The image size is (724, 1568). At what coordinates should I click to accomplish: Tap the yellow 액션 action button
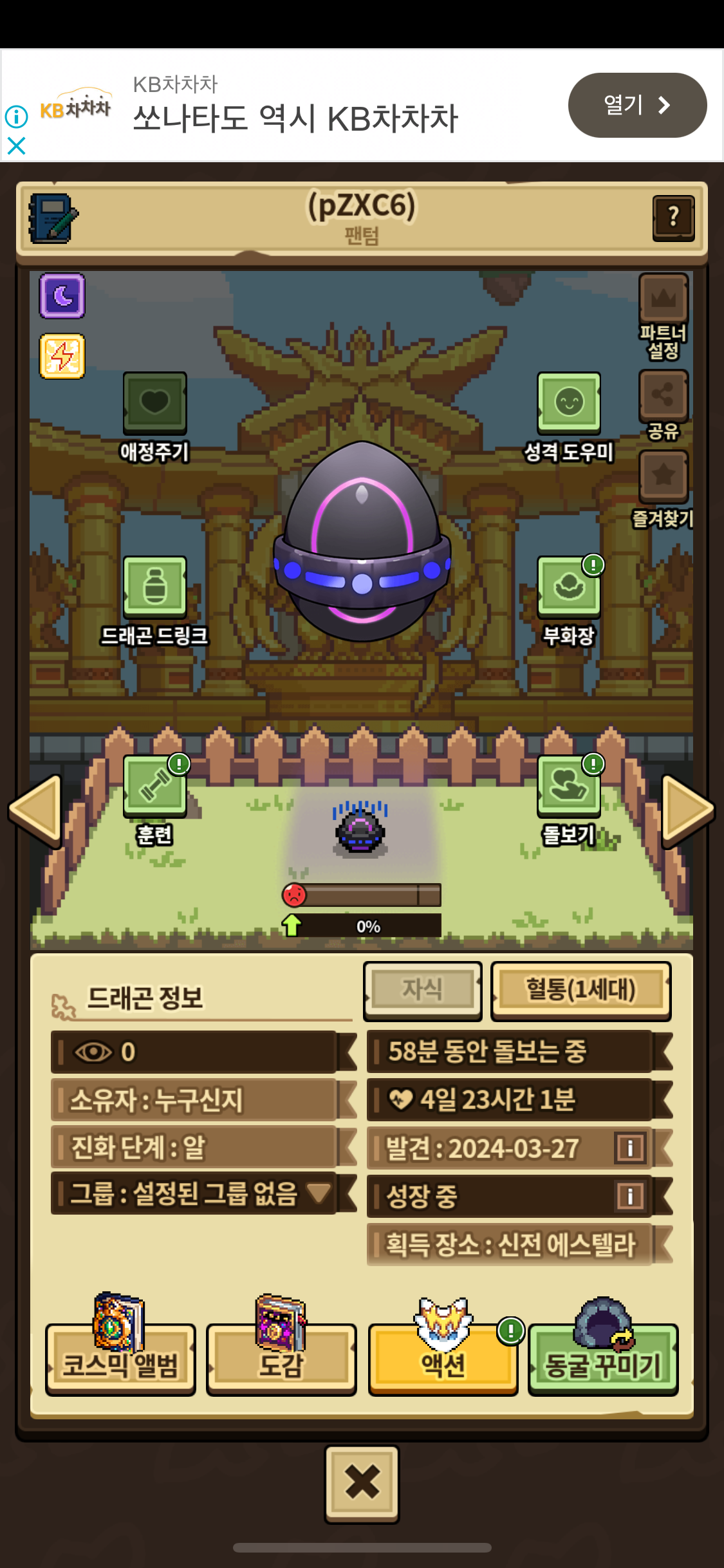443,1358
